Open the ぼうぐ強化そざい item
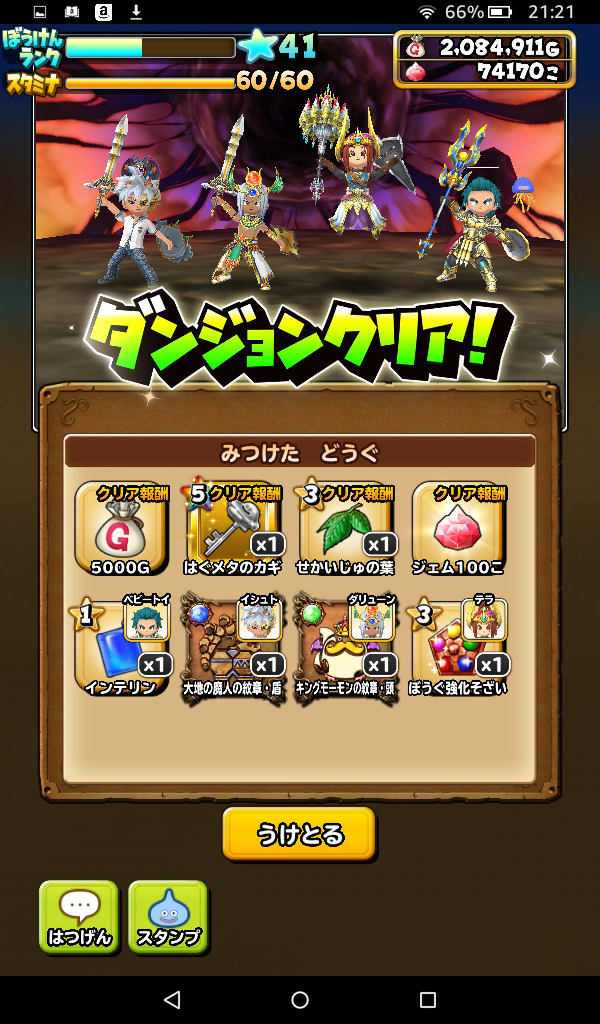Screen dimensions: 600x1024 pyautogui.click(x=459, y=645)
